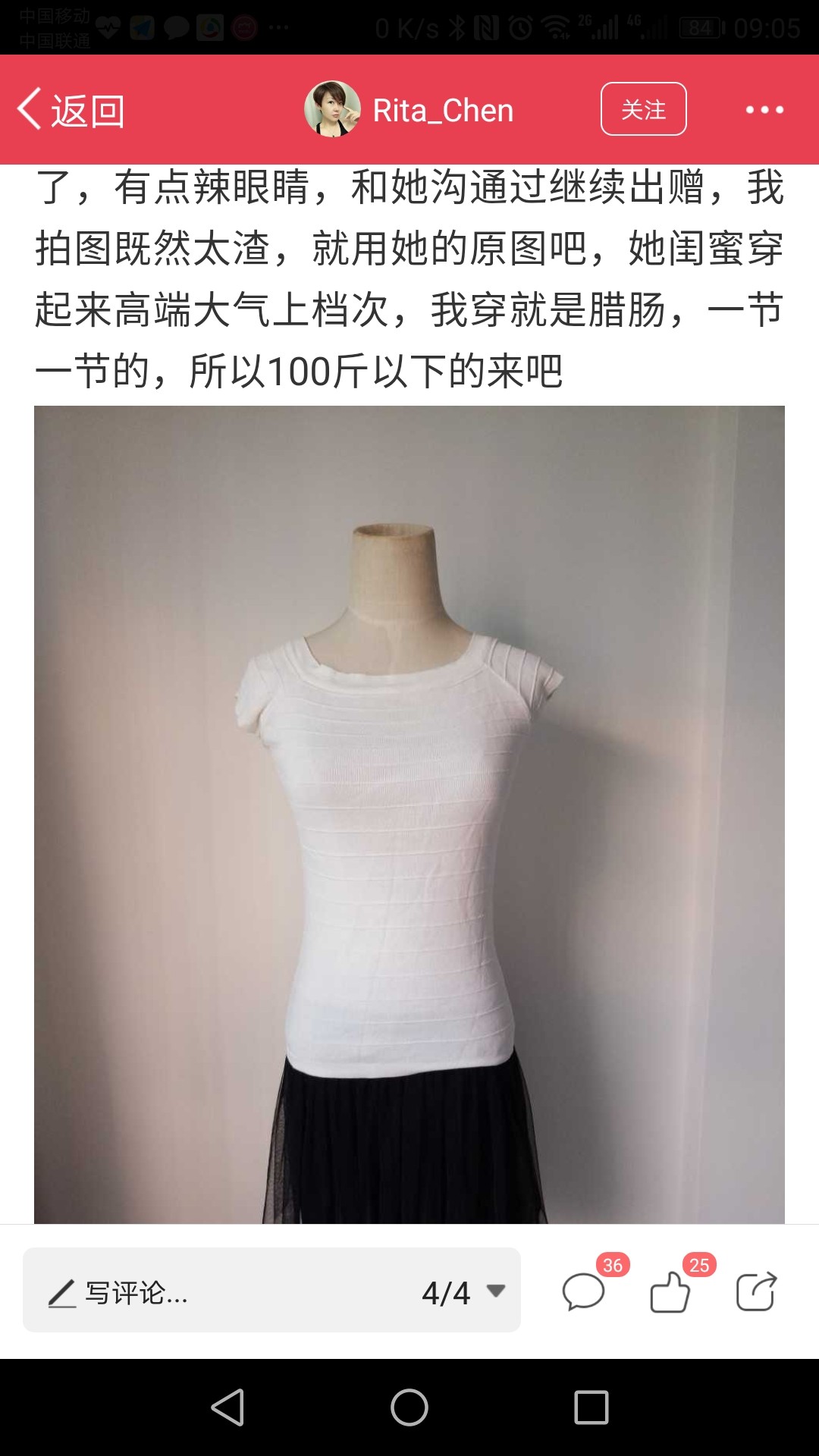The height and width of the screenshot is (1456, 819).
Task: Follow Rita_Chen with the 关注 button
Action: (x=644, y=109)
